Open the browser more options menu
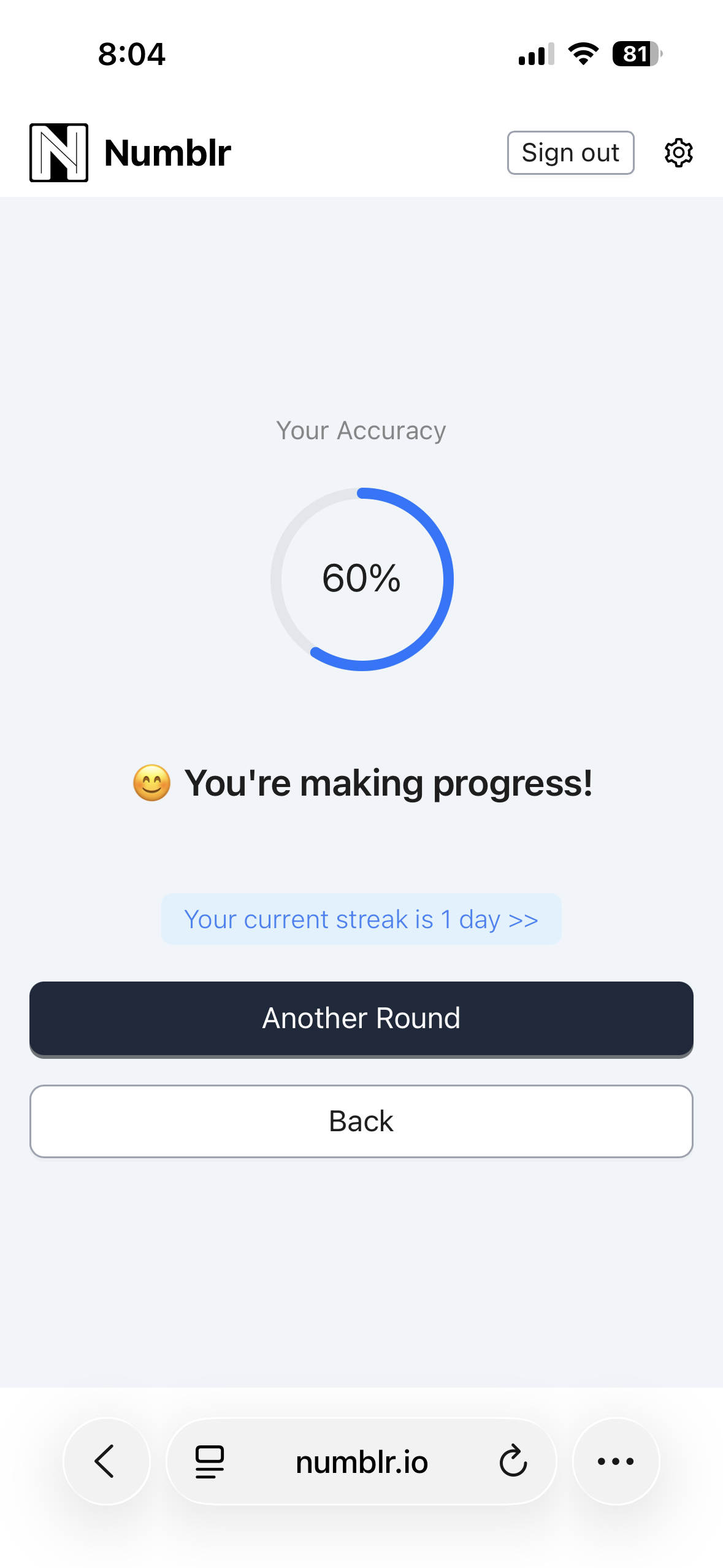Screen dimensions: 723x1568 tap(616, 1461)
